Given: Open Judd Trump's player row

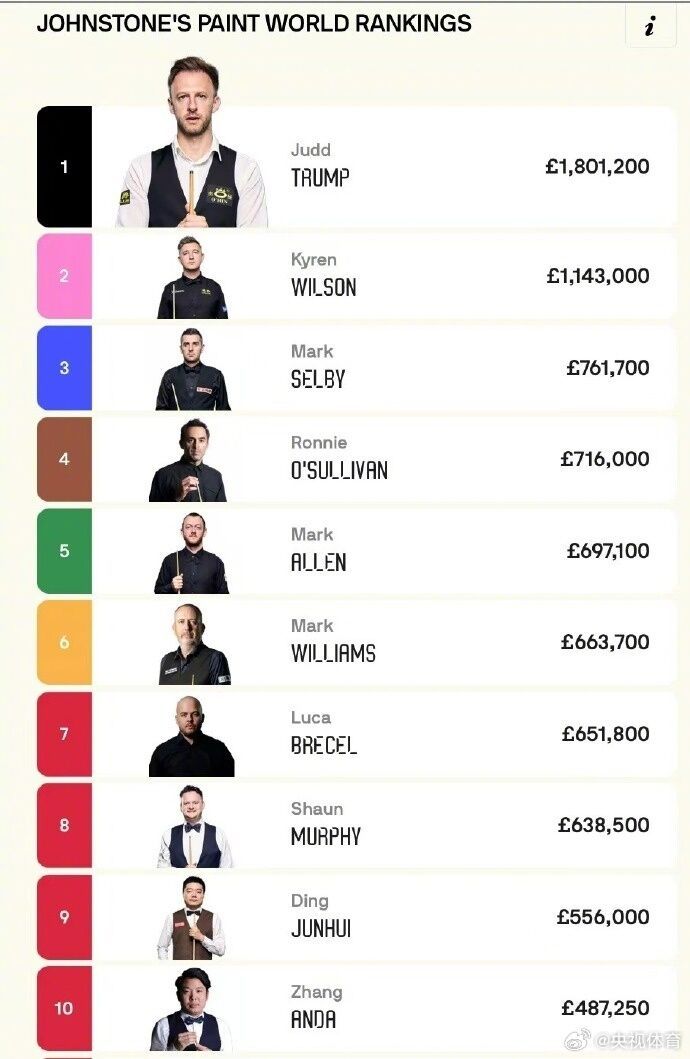Looking at the screenshot, I should pos(360,168).
